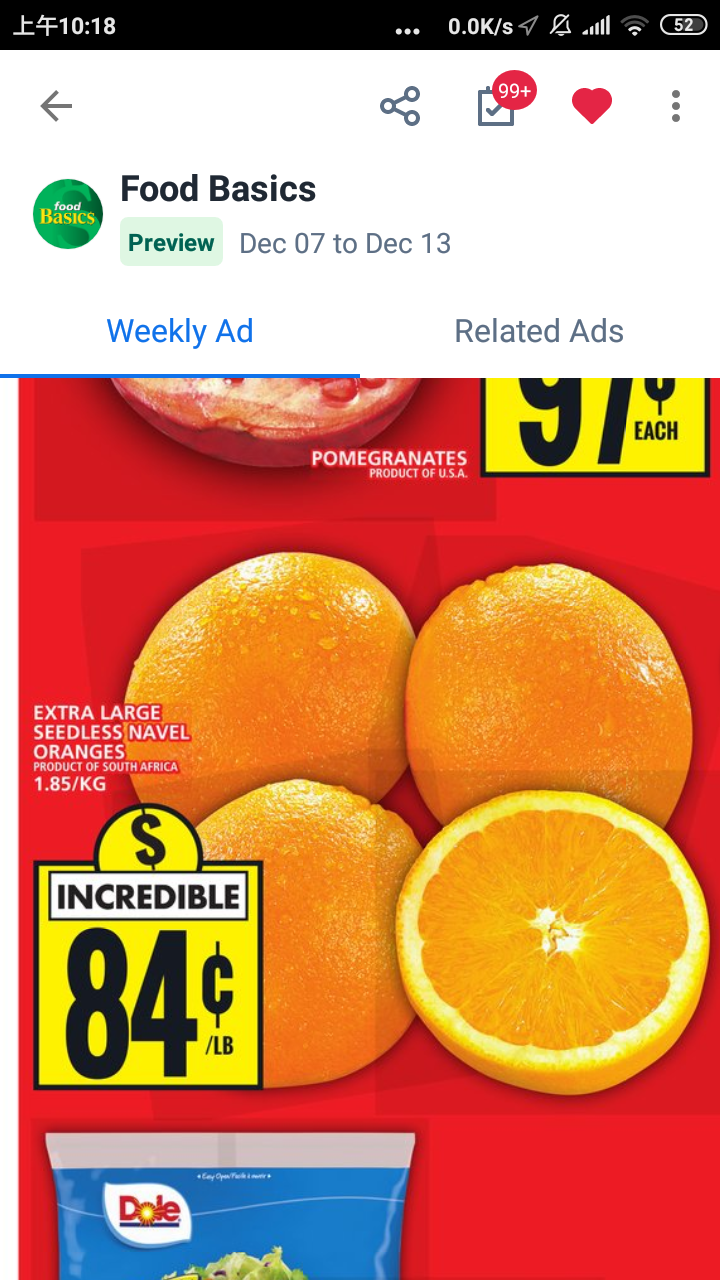The height and width of the screenshot is (1280, 720).
Task: Tap the navel oranges flyer item
Action: [368, 820]
